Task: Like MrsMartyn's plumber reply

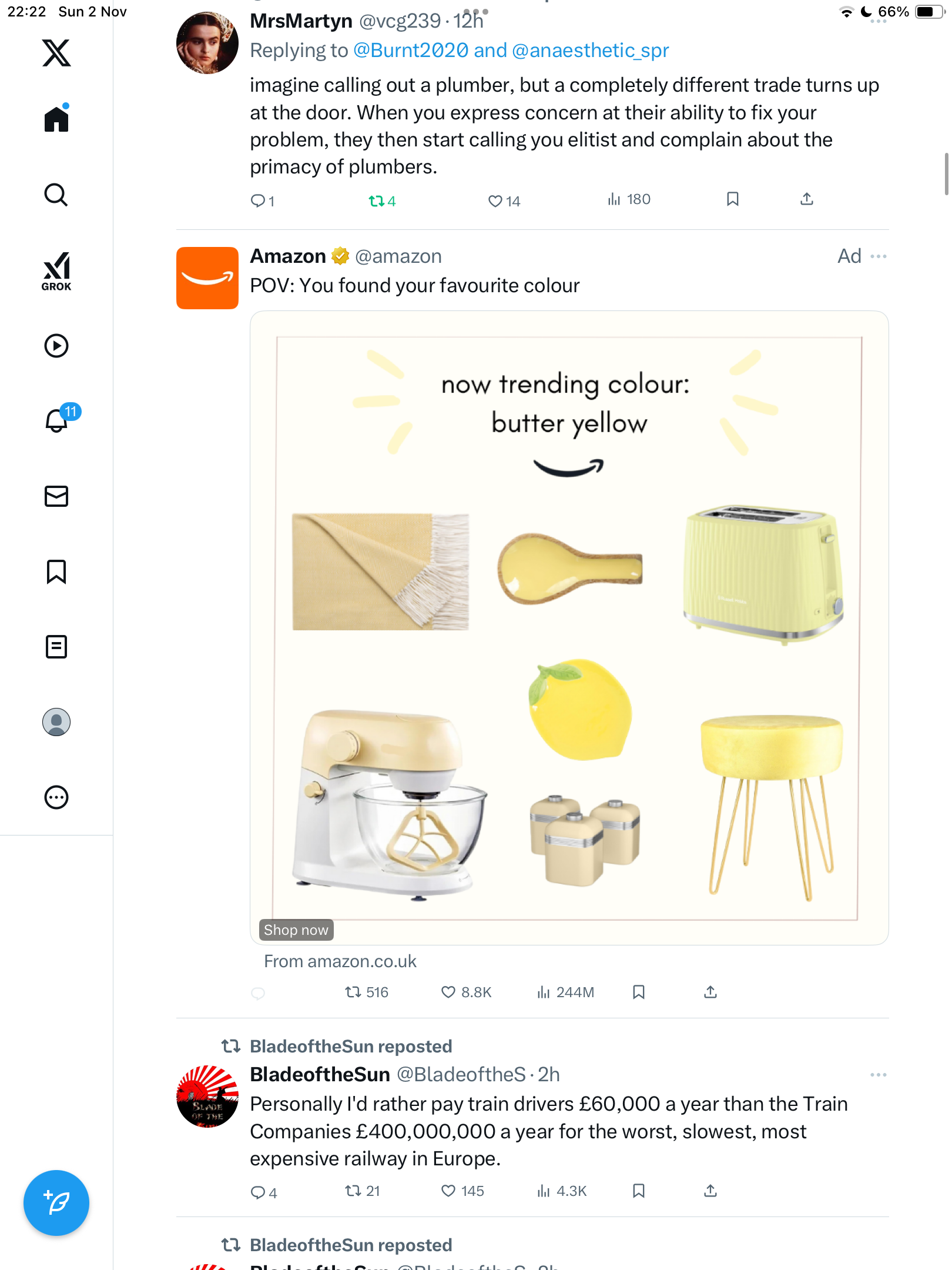Action: 504,201
